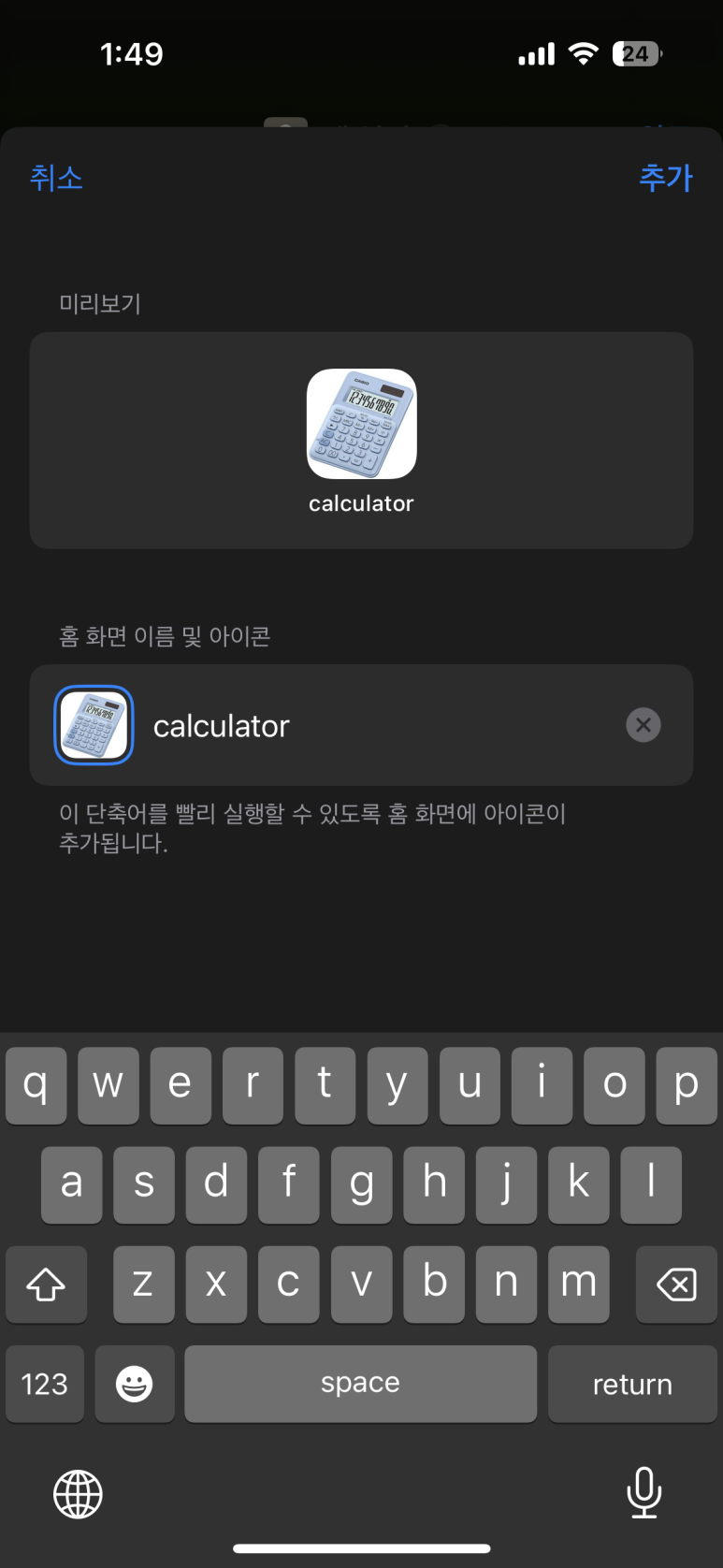723x1568 pixels.
Task: Switch keyboard language with globe icon
Action: (78, 1493)
